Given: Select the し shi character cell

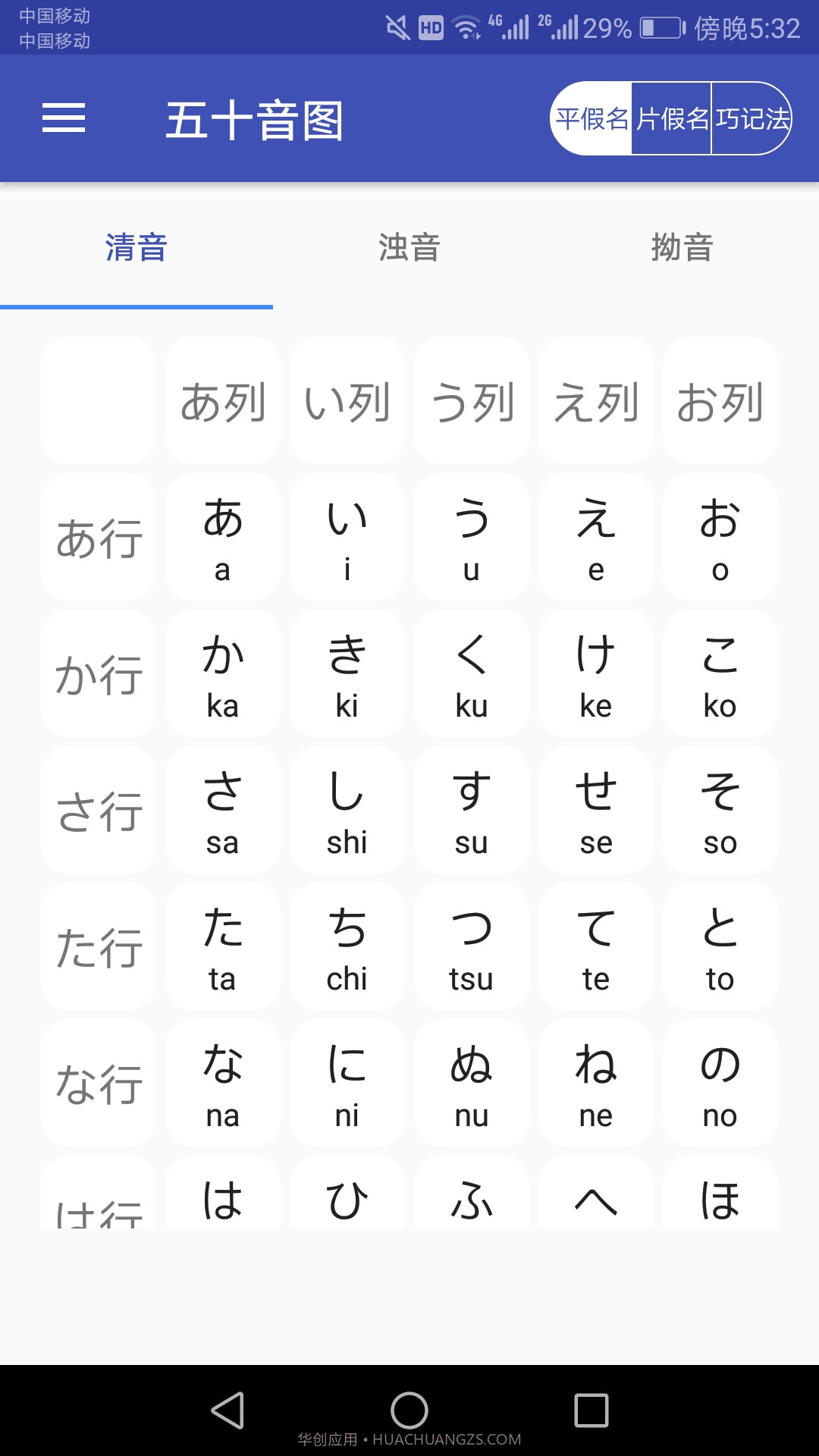Looking at the screenshot, I should pyautogui.click(x=347, y=810).
